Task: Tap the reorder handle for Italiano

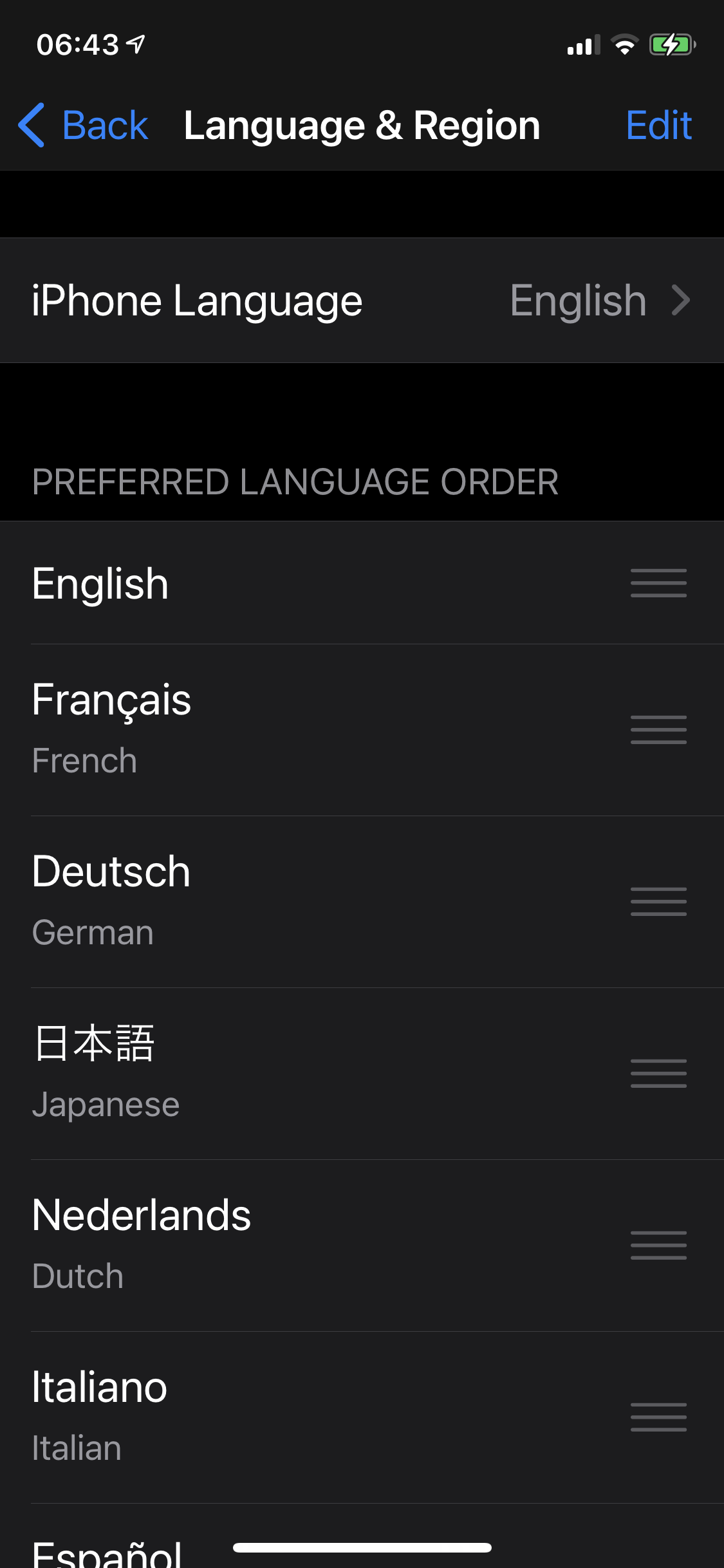Action: (x=658, y=1417)
